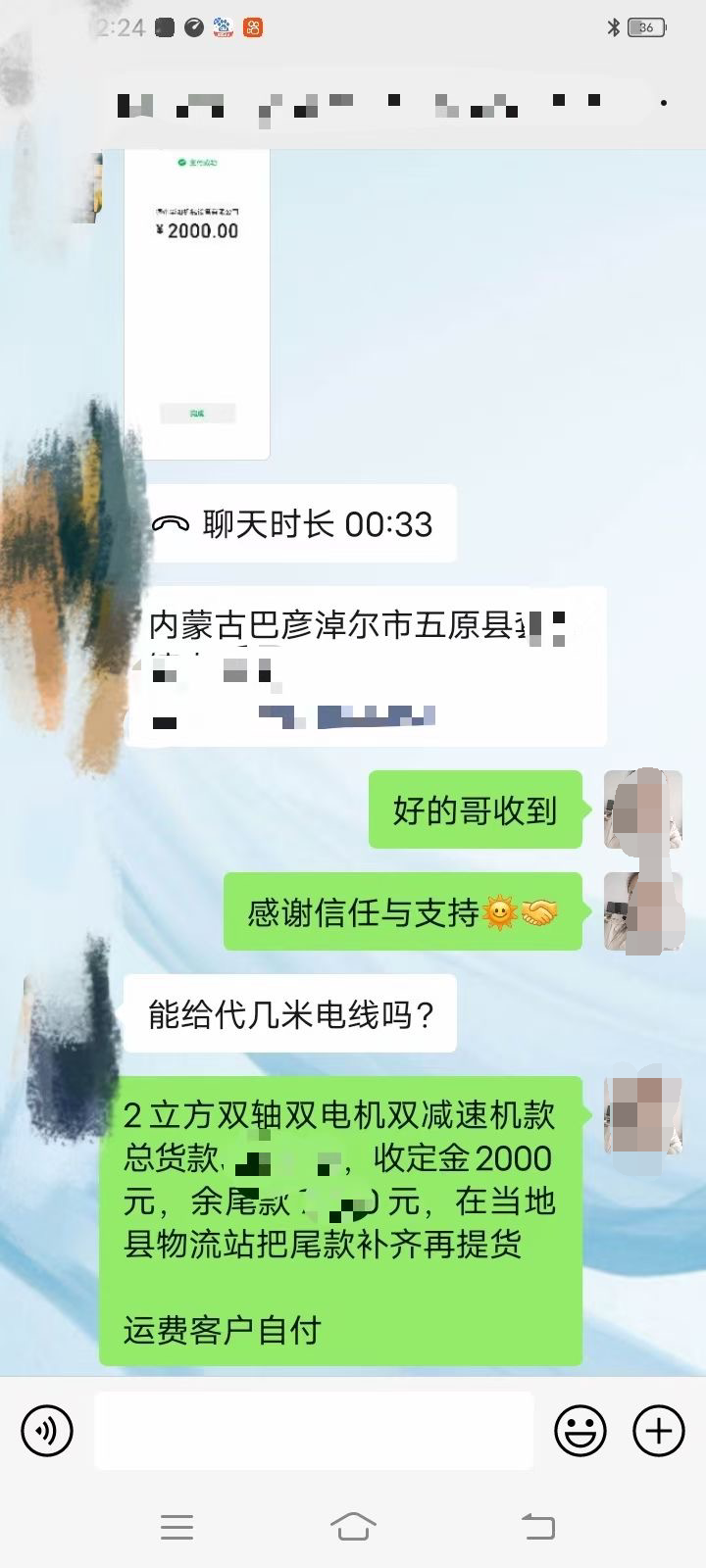Tap the message text input field
This screenshot has height=1568, width=706.
pyautogui.click(x=314, y=1431)
